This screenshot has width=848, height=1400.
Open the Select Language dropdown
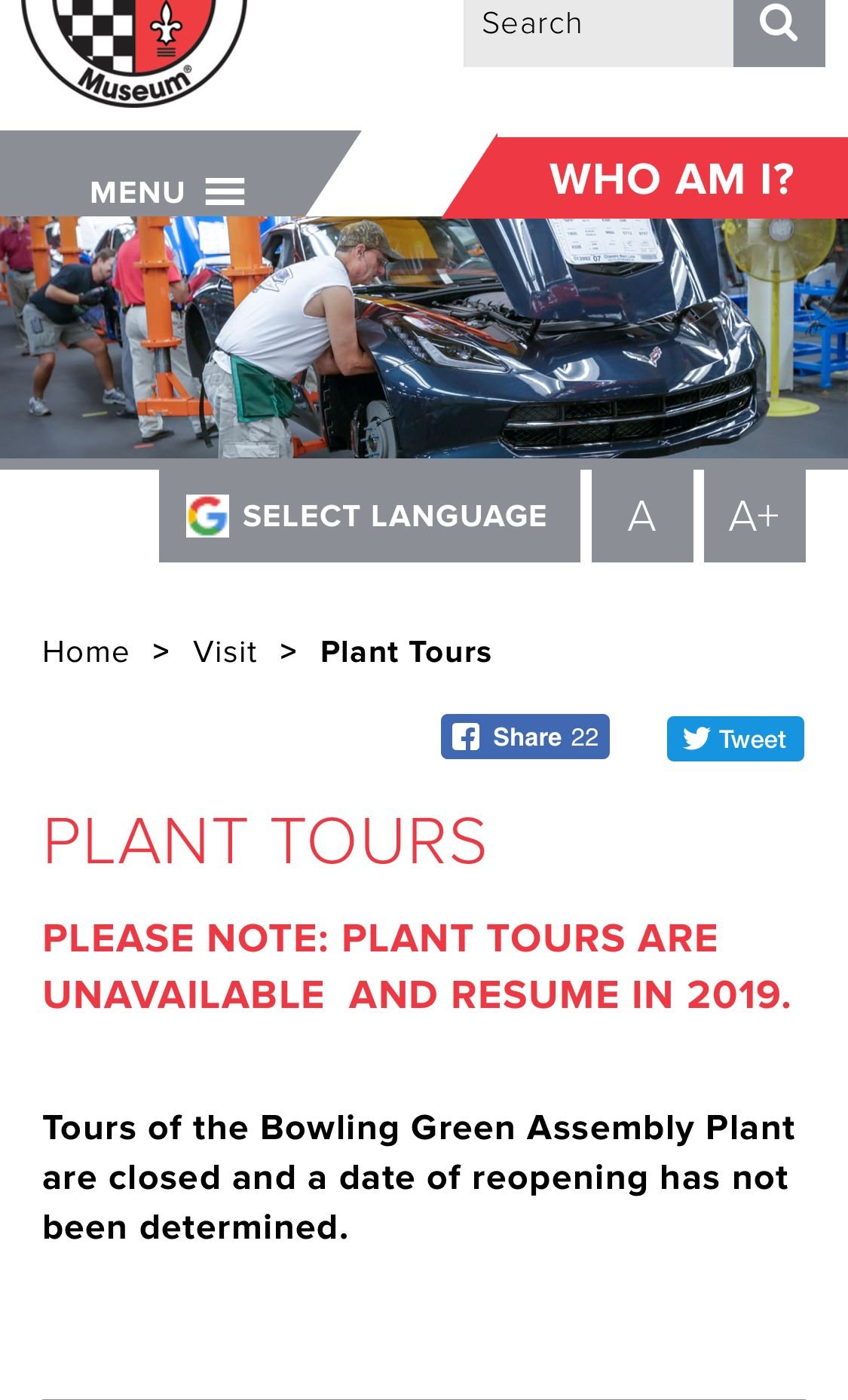coord(369,516)
